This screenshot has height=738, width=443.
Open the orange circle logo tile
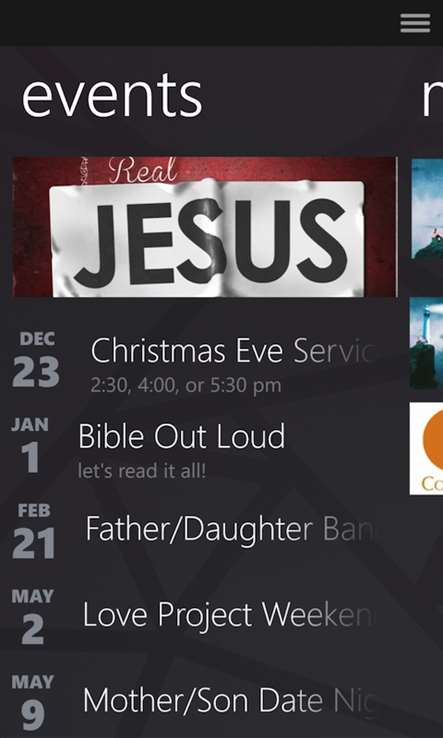coord(427,449)
